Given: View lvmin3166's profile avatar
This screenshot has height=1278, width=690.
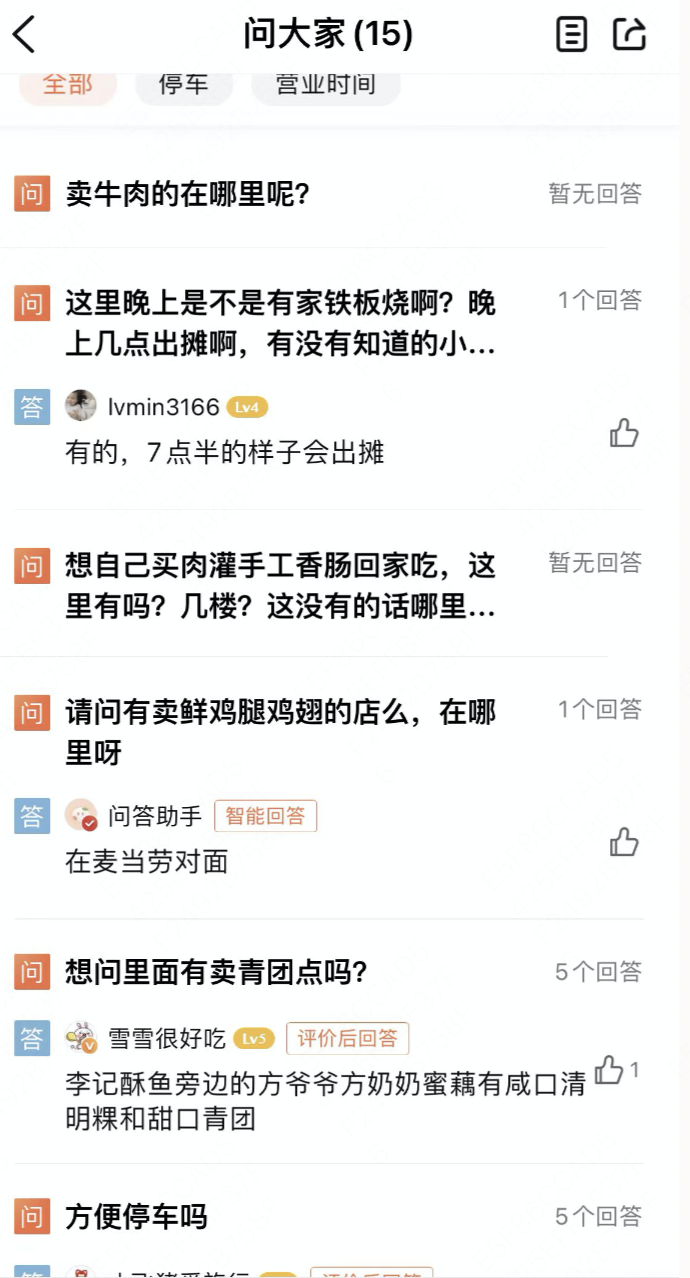Looking at the screenshot, I should point(81,406).
